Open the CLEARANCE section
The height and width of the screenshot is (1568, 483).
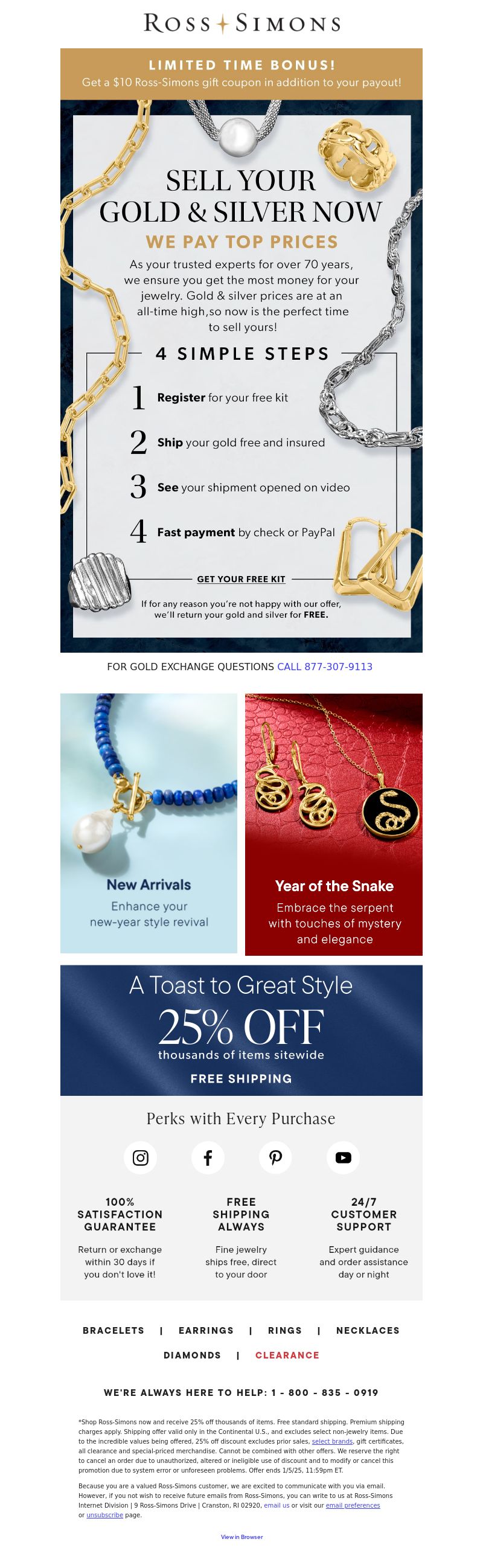[287, 1355]
